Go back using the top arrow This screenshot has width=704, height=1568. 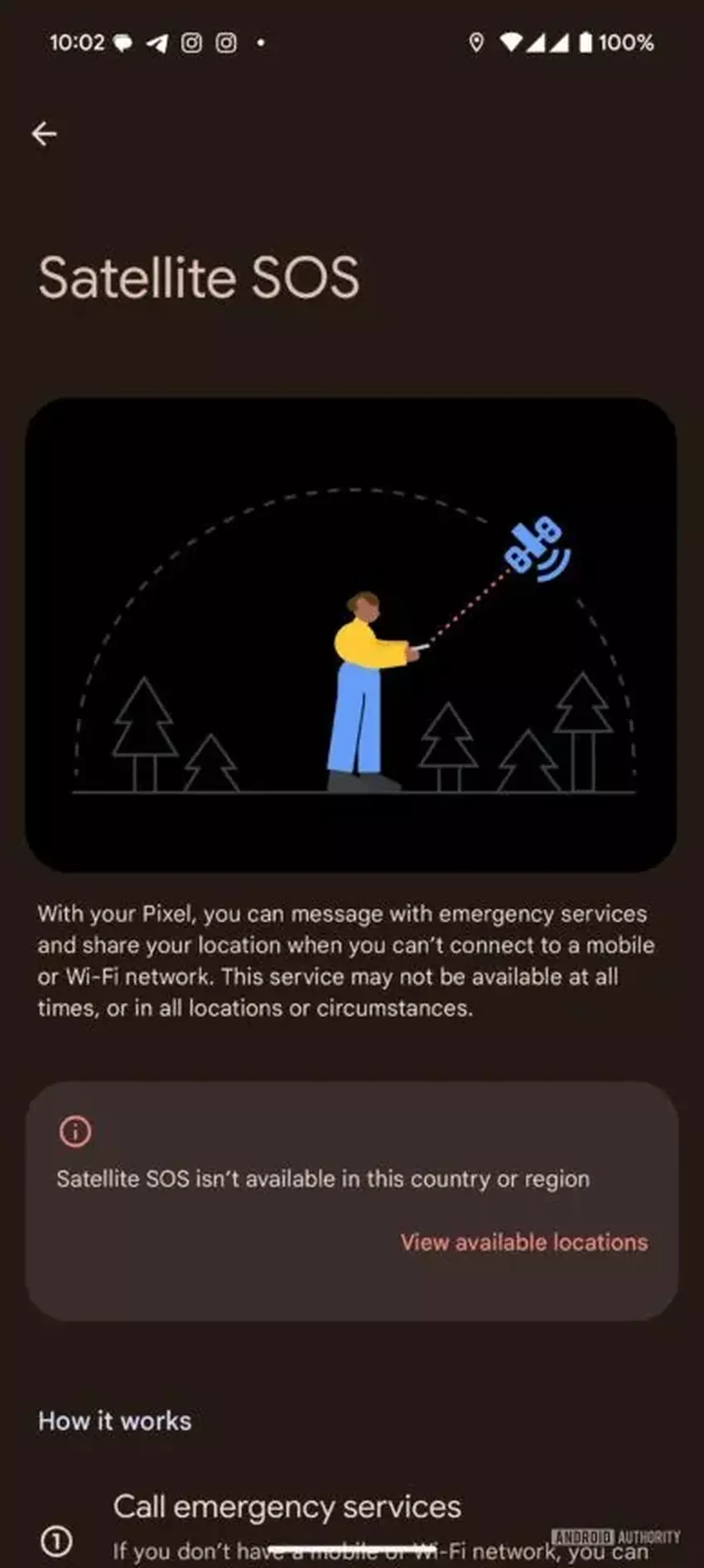tap(44, 133)
